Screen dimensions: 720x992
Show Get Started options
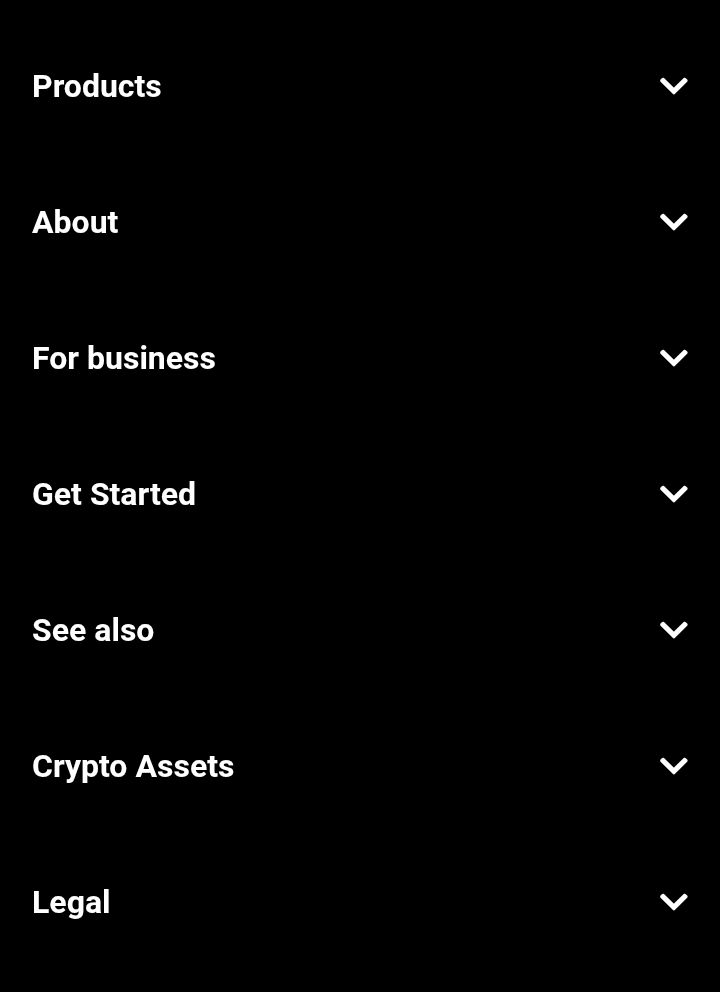click(673, 494)
